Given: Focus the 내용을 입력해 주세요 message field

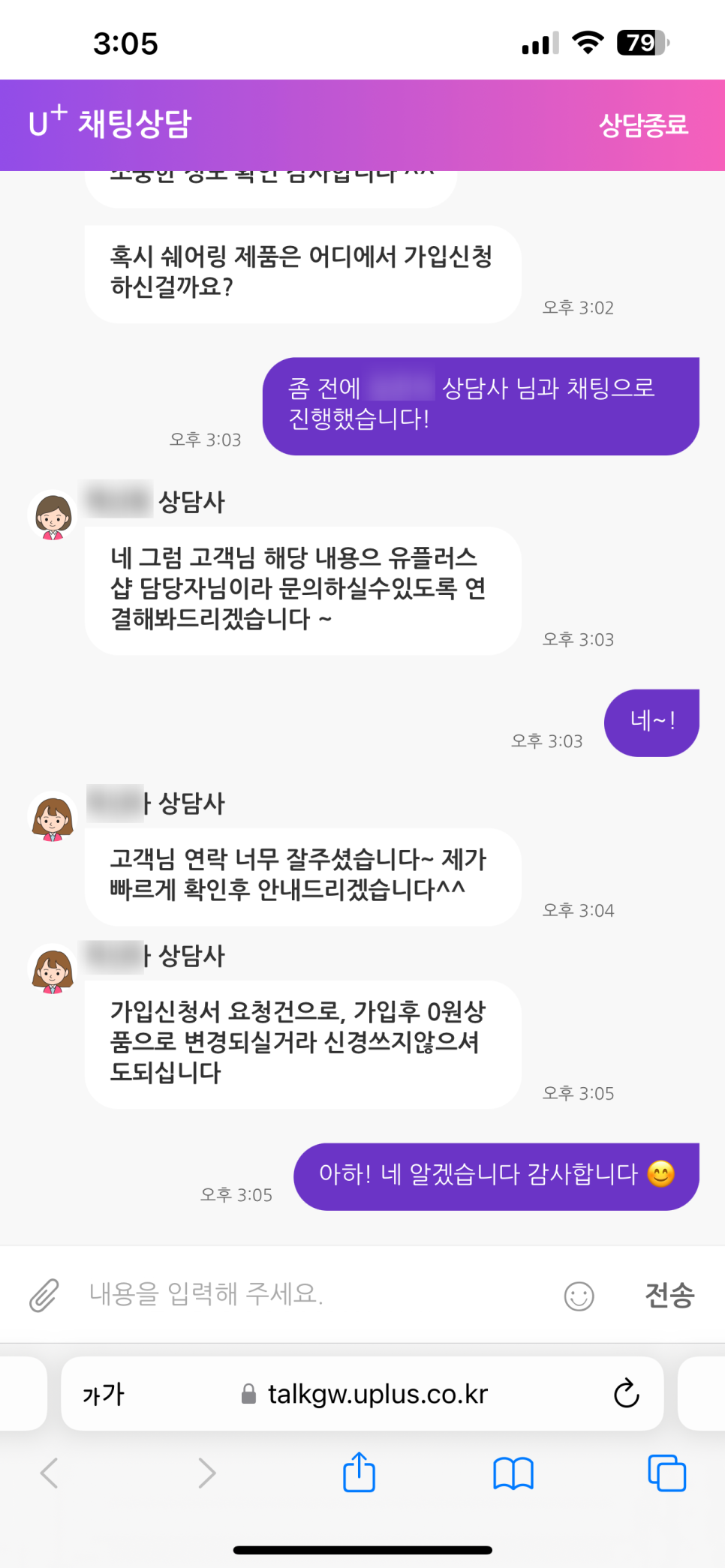Looking at the screenshot, I should click(315, 1293).
